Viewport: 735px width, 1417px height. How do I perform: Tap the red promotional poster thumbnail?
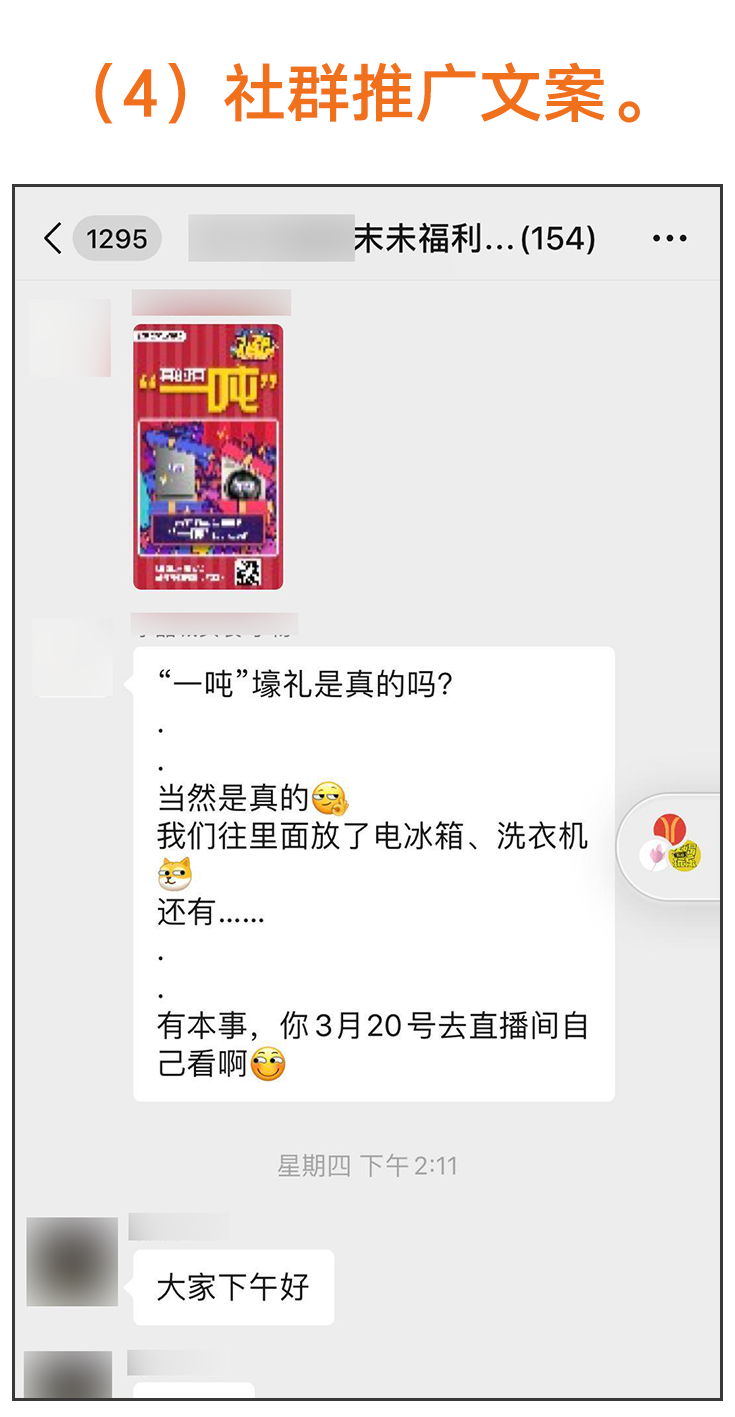(x=207, y=457)
